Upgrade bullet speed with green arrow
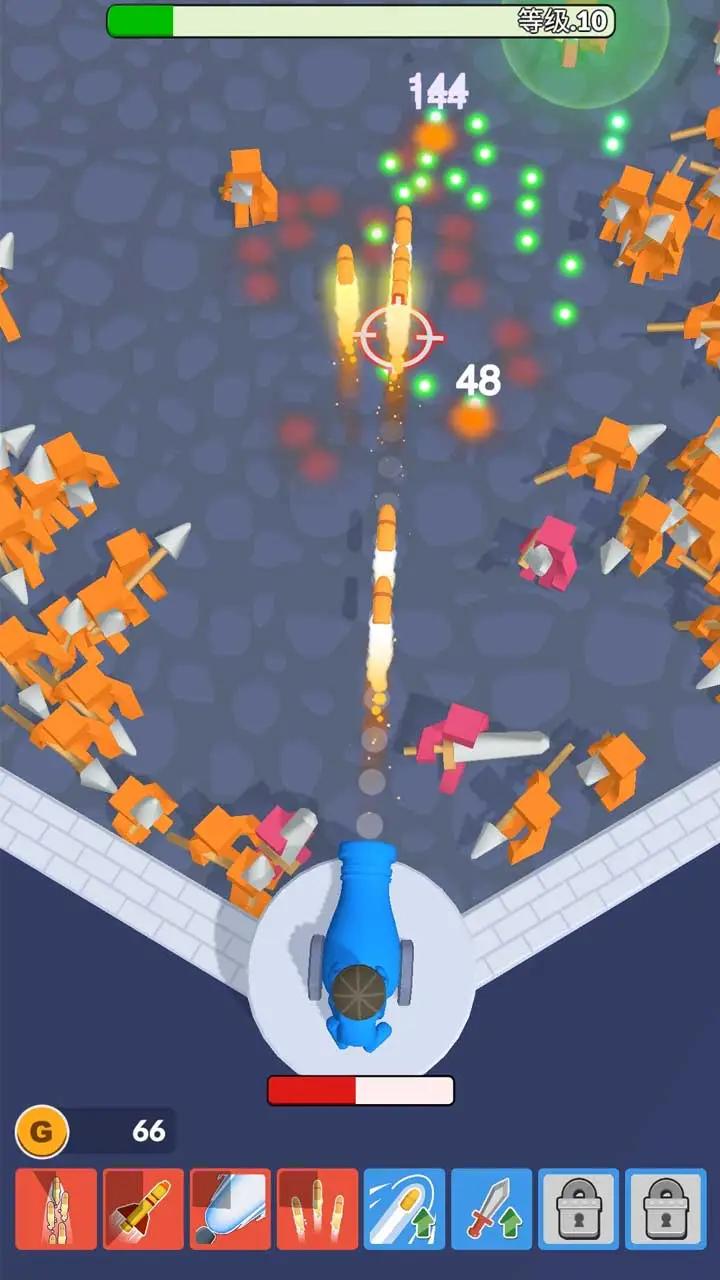 tap(404, 1209)
